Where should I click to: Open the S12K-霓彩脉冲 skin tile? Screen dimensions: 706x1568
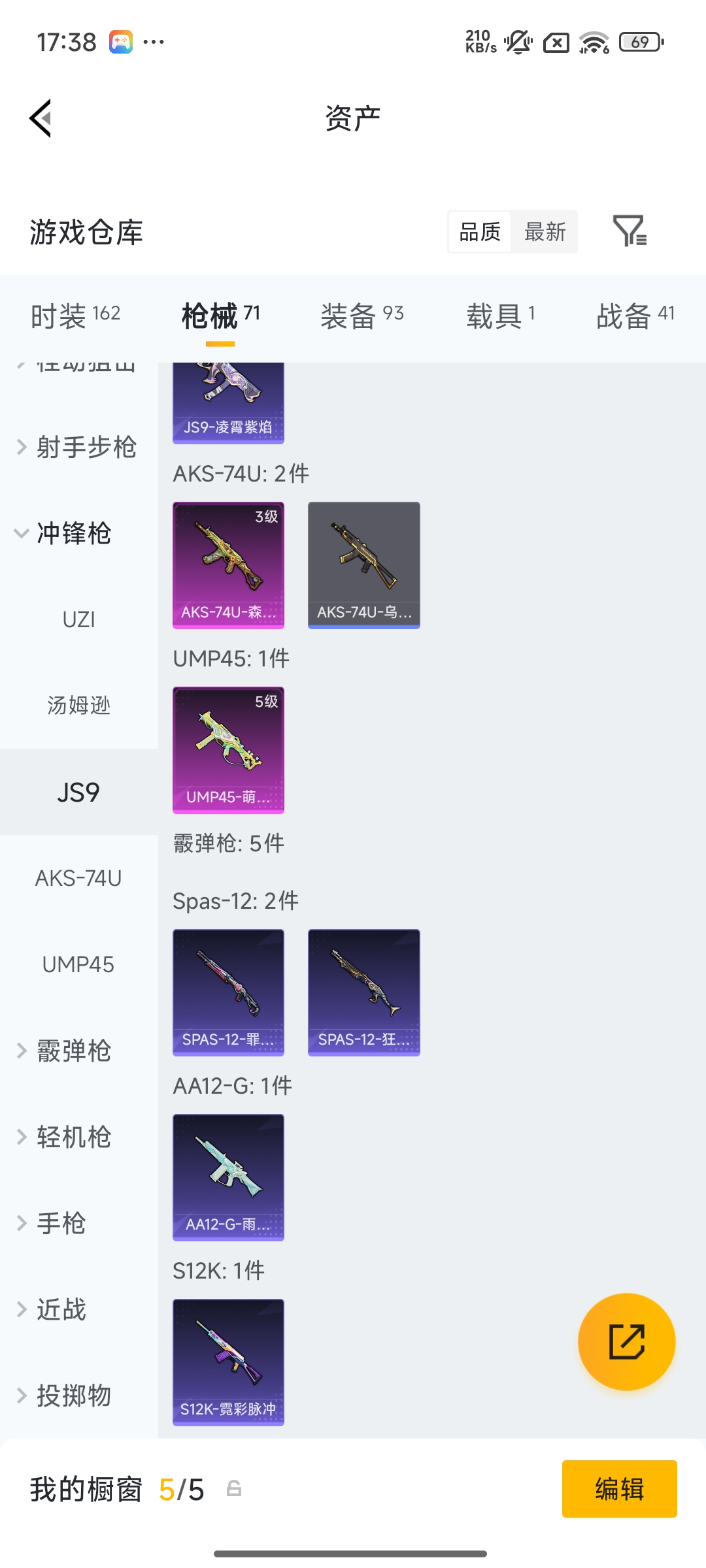click(228, 1362)
